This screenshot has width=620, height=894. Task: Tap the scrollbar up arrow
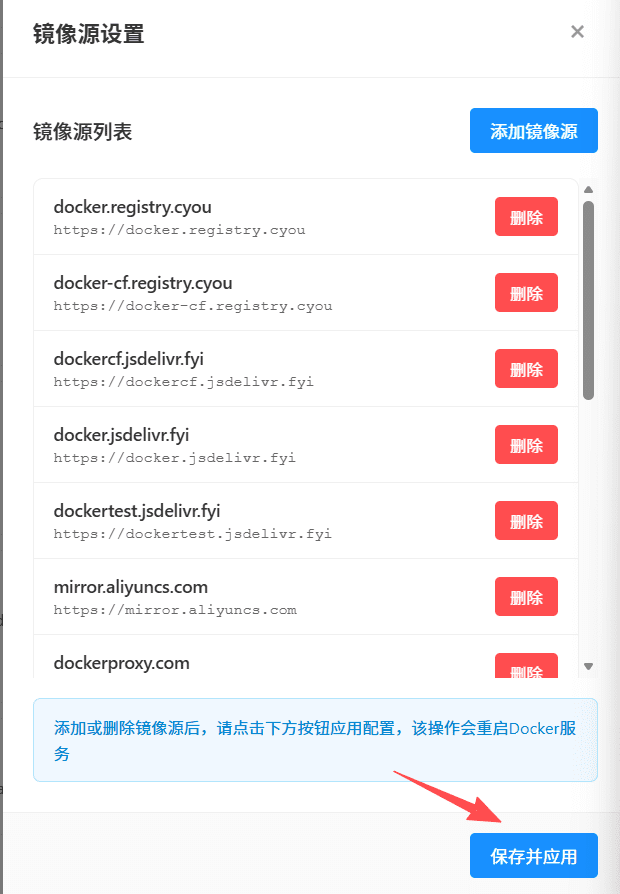click(589, 189)
